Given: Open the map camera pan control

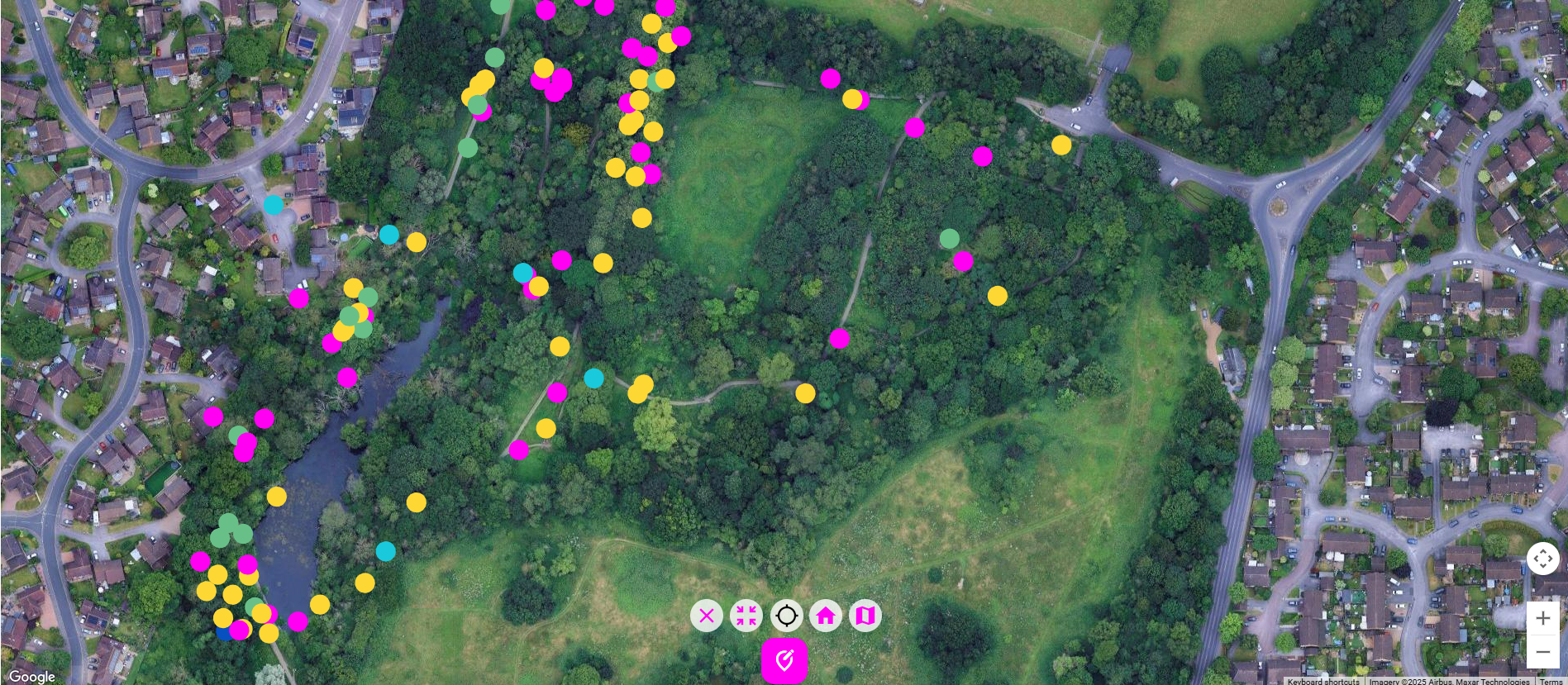Looking at the screenshot, I should [1542, 559].
